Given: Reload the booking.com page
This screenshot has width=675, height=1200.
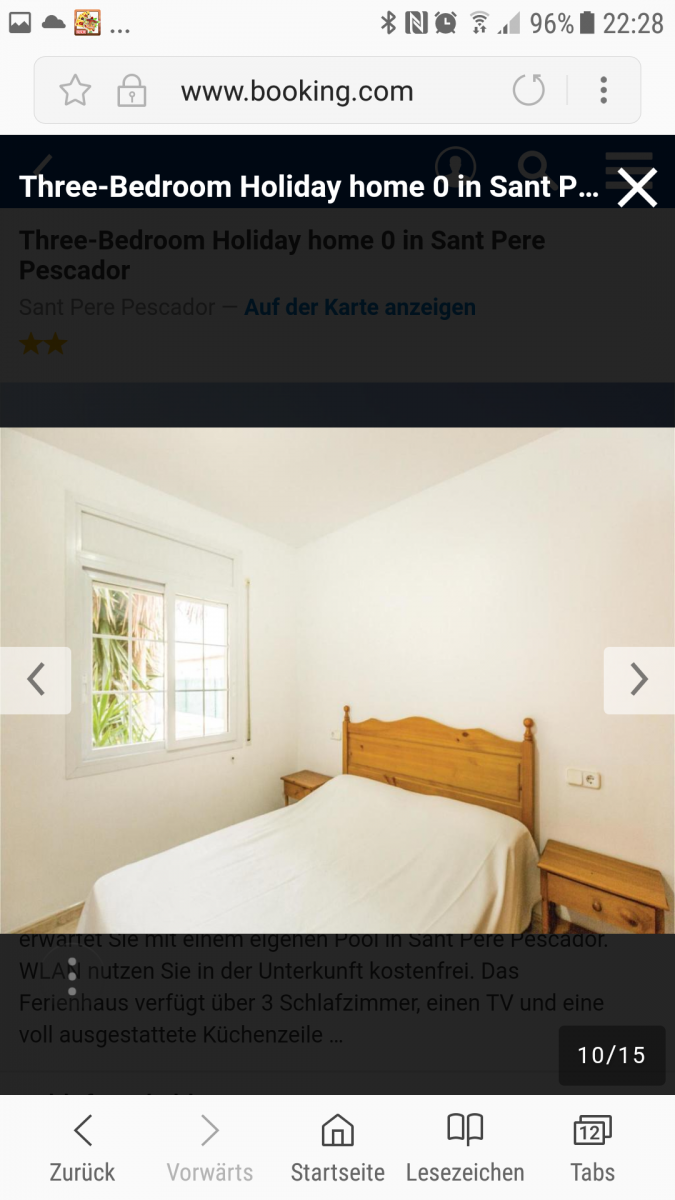Looking at the screenshot, I should point(529,91).
